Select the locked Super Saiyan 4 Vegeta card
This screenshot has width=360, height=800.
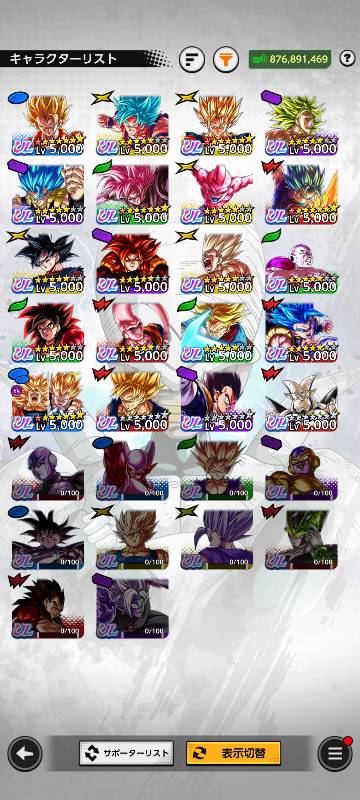[x=47, y=608]
